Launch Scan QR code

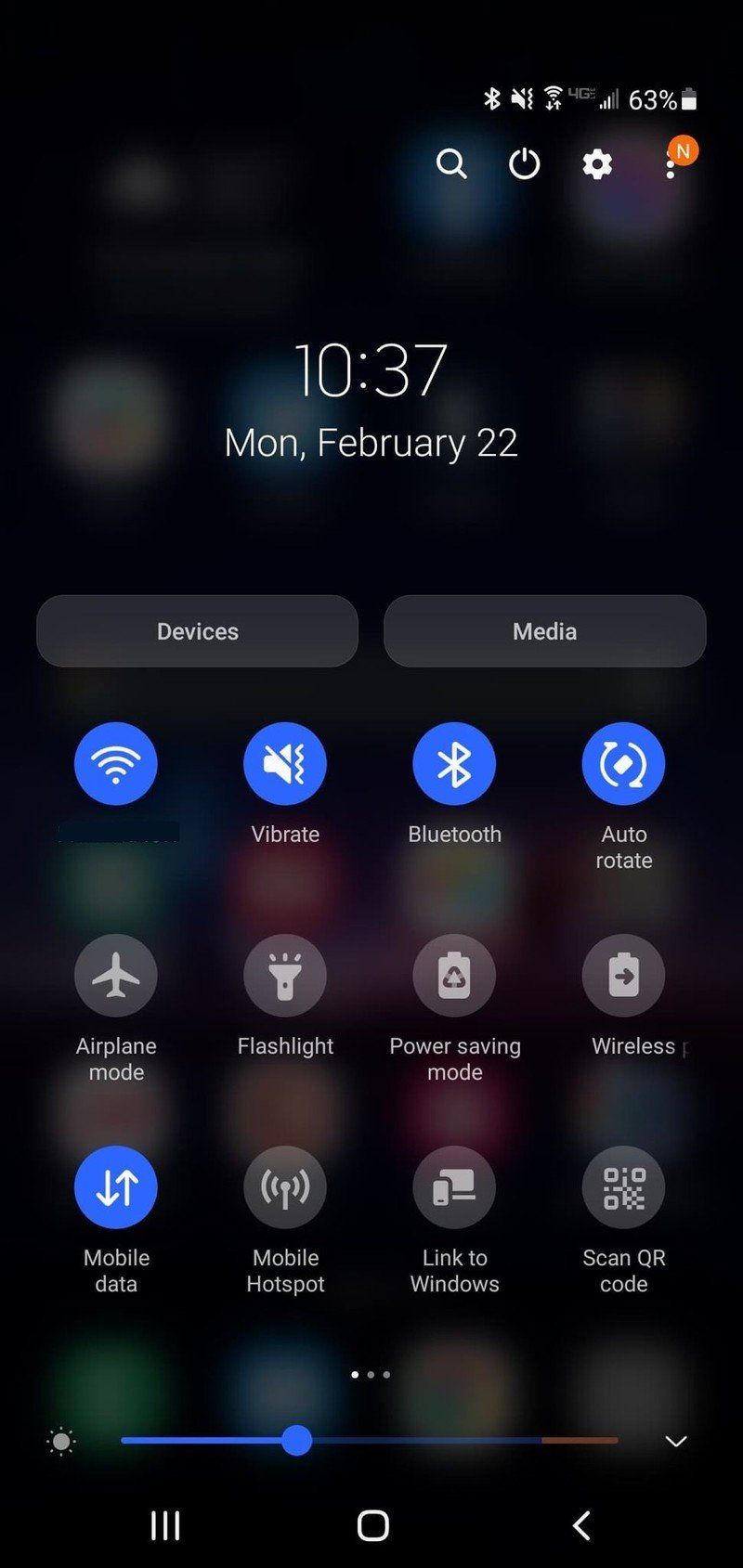[x=623, y=1186]
